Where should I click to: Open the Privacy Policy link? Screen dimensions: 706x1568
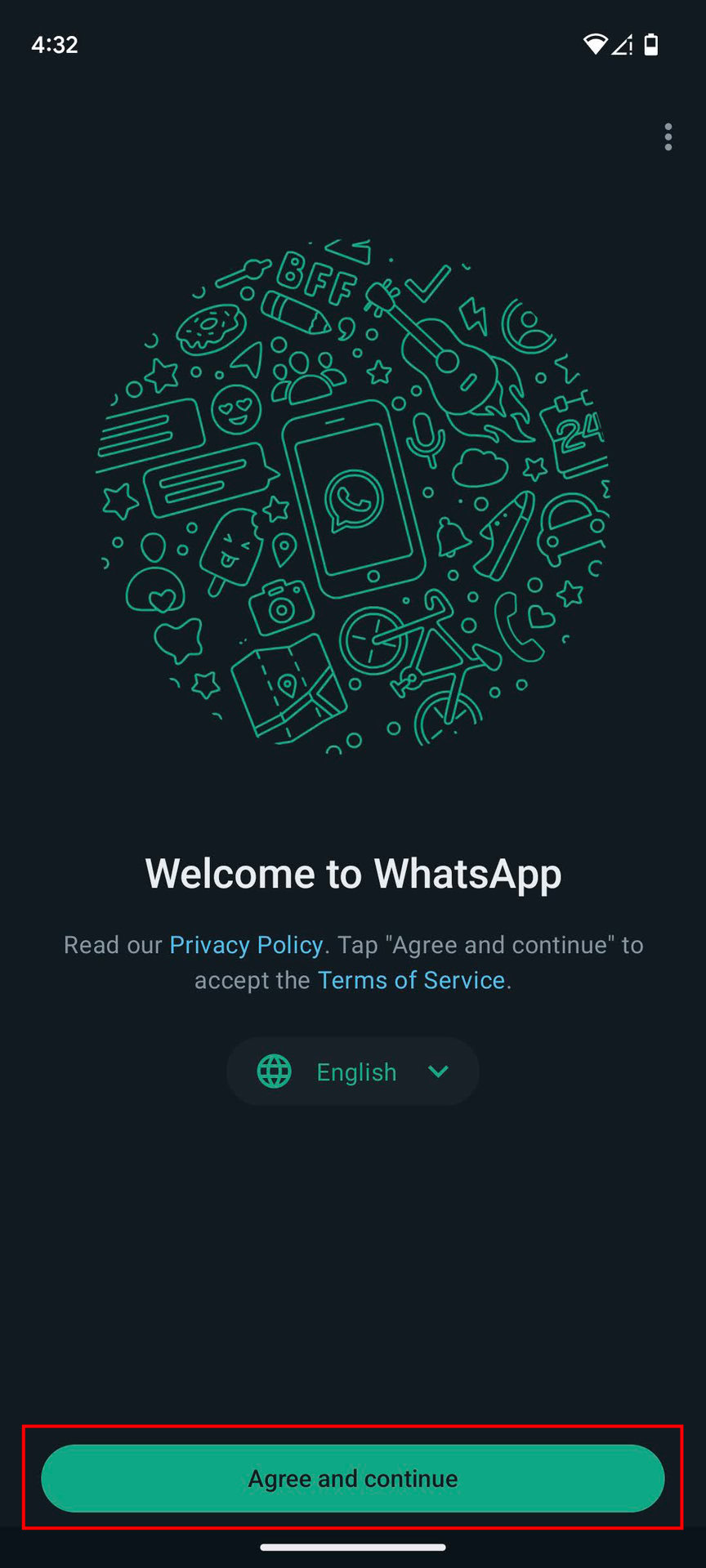(x=246, y=945)
